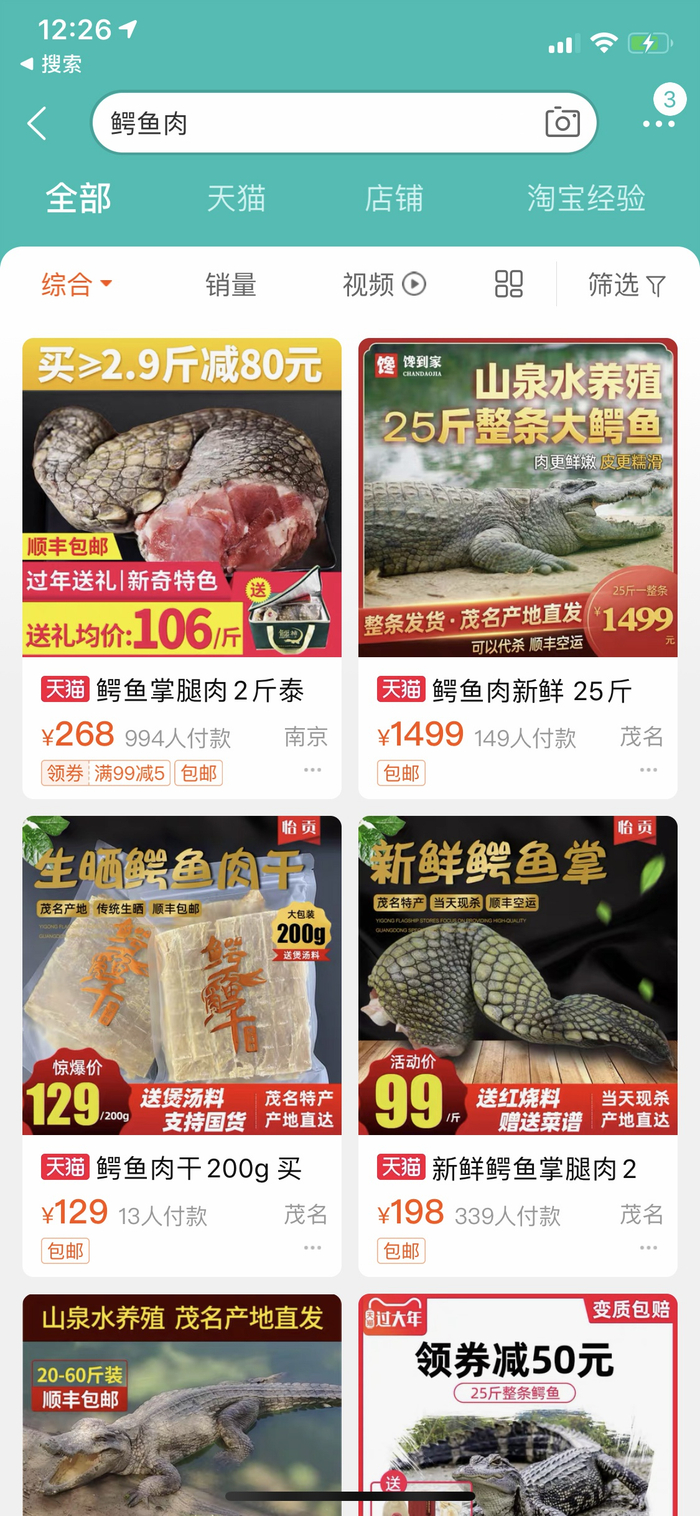Open the 筛选 filter panel
This screenshot has width=700, height=1516.
click(x=626, y=285)
